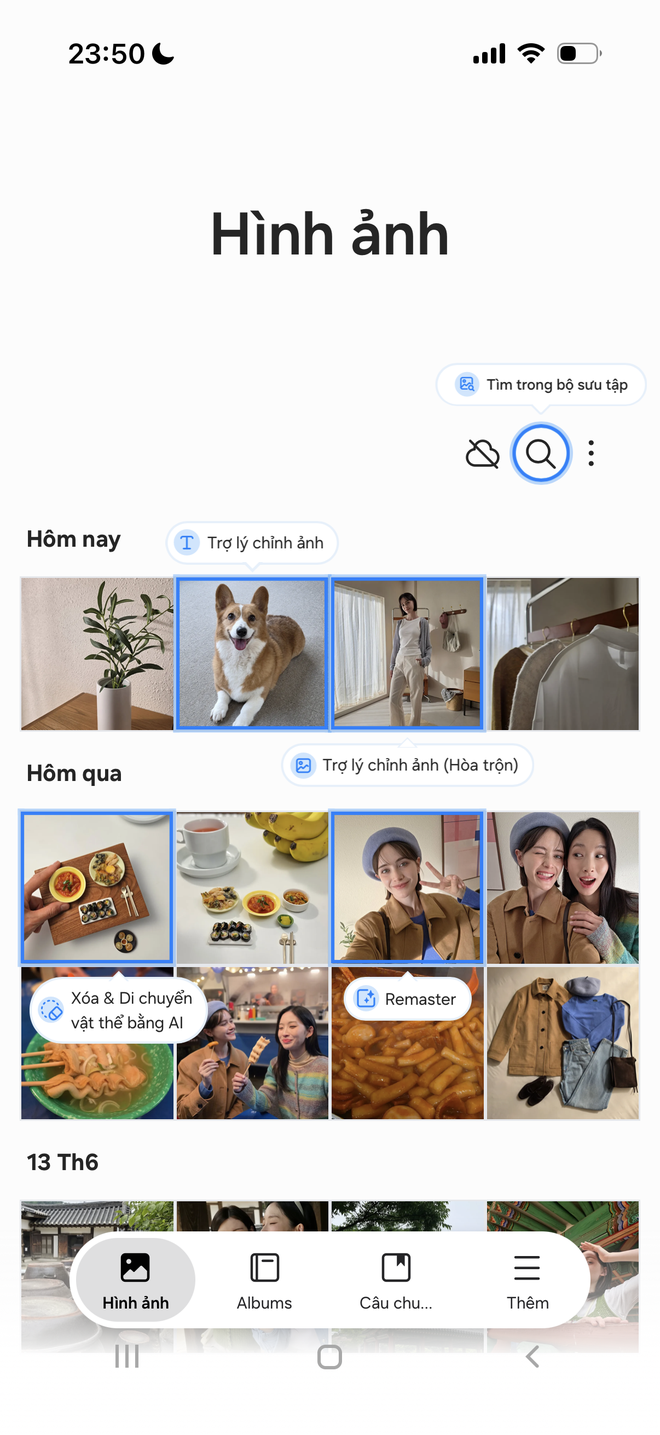The width and height of the screenshot is (660, 1435).
Task: Open the beret girl peace sign photo
Action: tap(407, 887)
